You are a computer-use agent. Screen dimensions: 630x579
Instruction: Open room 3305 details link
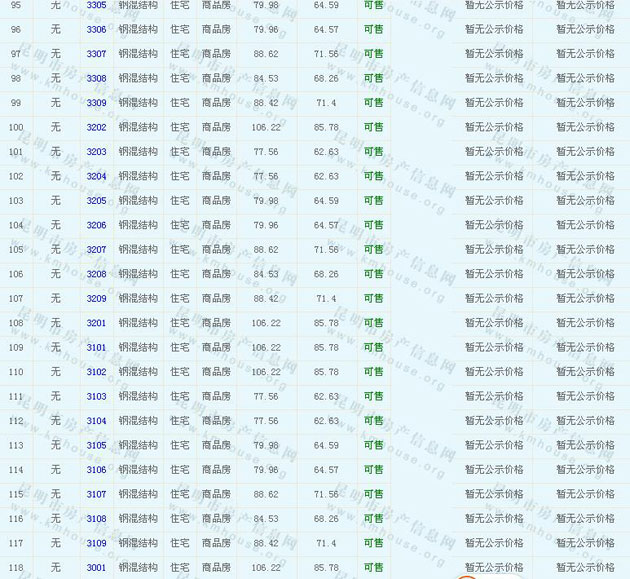point(96,6)
